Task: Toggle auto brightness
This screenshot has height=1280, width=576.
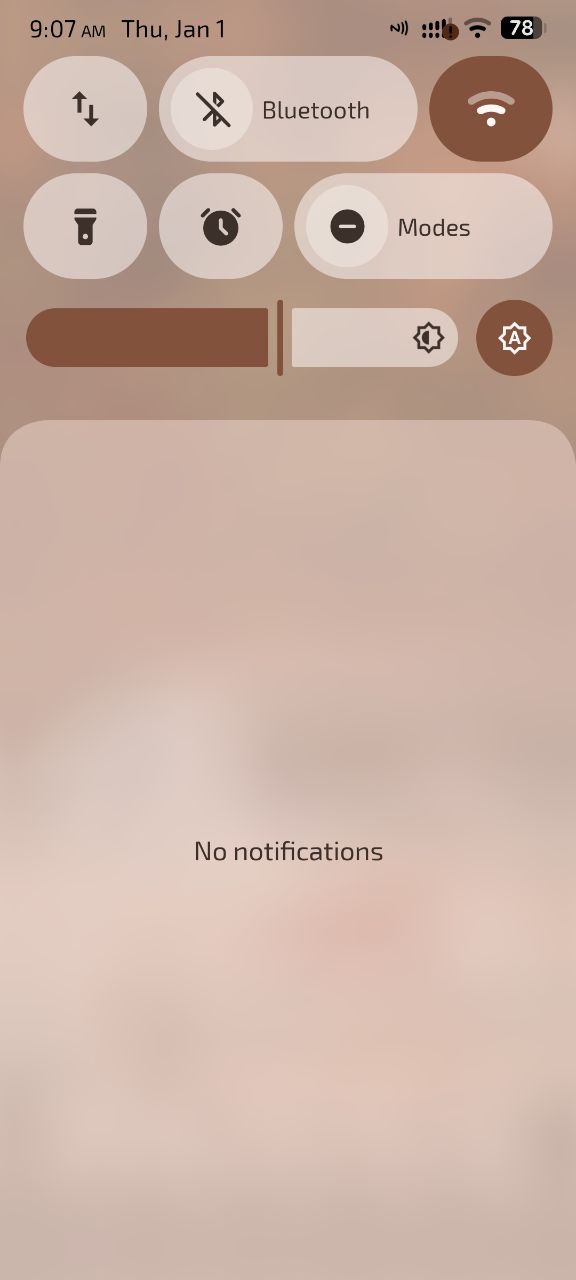Action: click(x=514, y=338)
